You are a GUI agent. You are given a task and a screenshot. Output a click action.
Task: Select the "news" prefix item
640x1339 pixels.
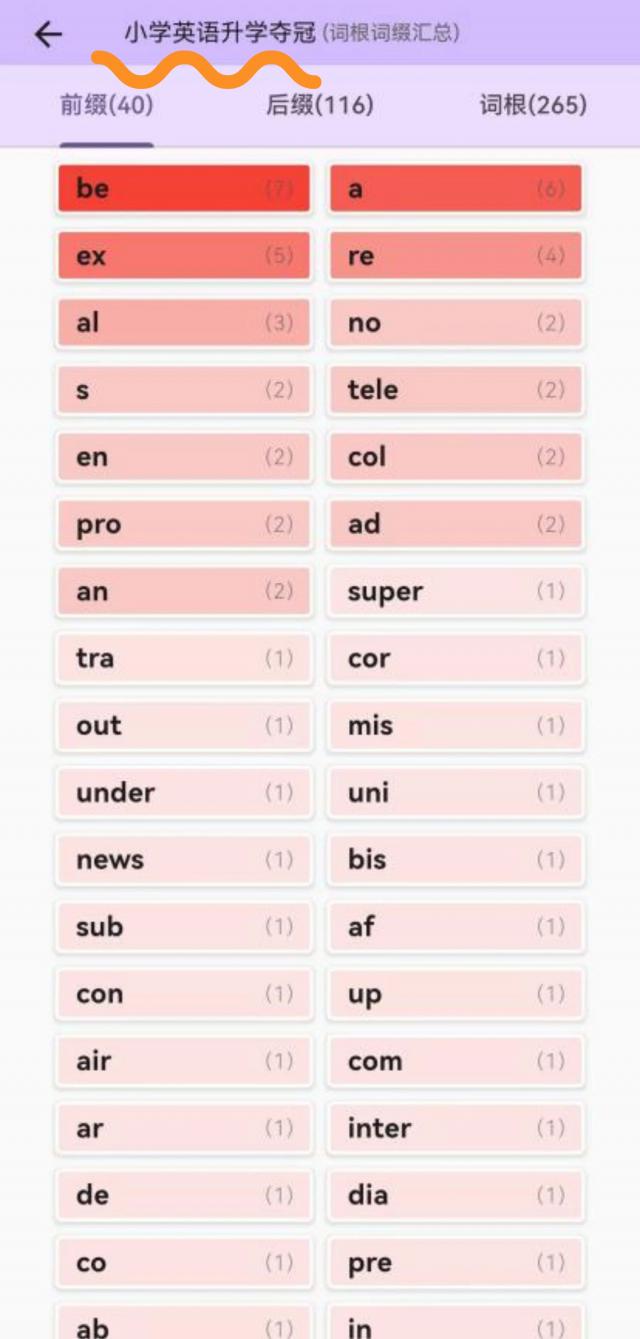184,859
